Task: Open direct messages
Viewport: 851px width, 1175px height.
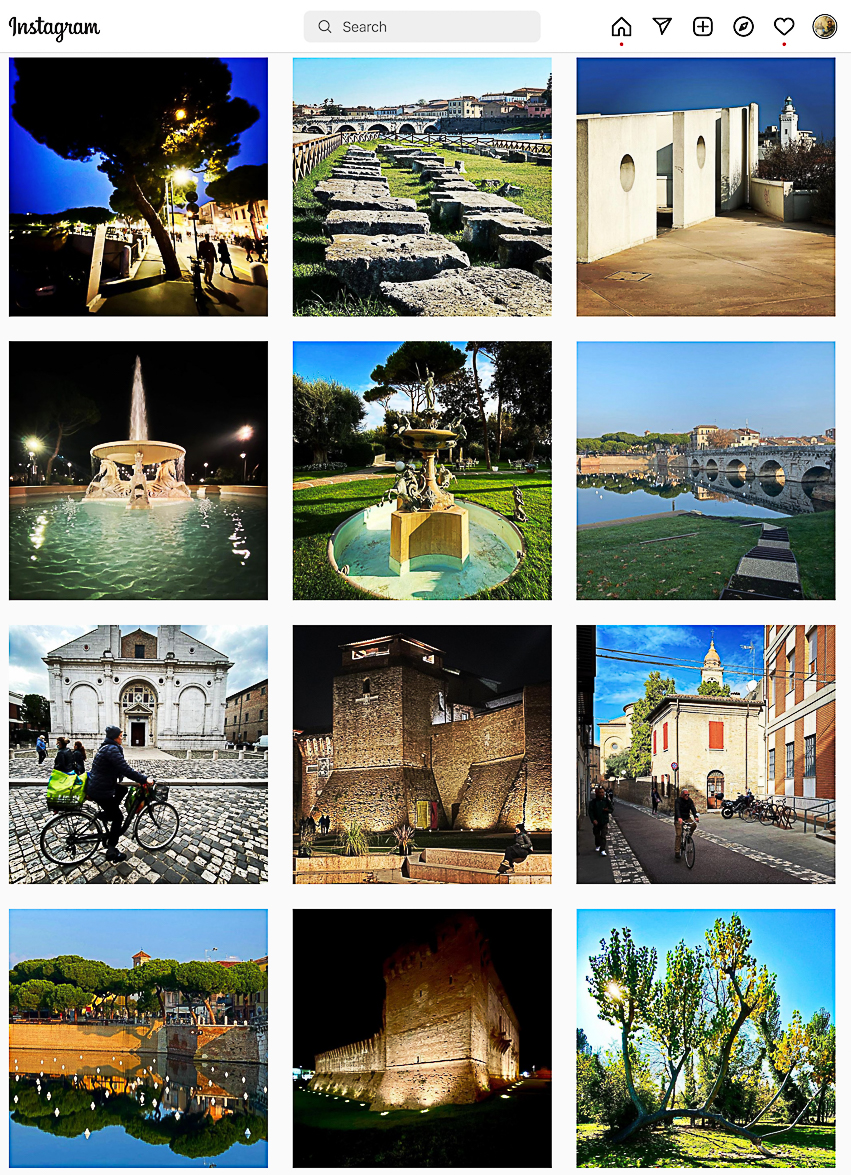Action: click(662, 27)
